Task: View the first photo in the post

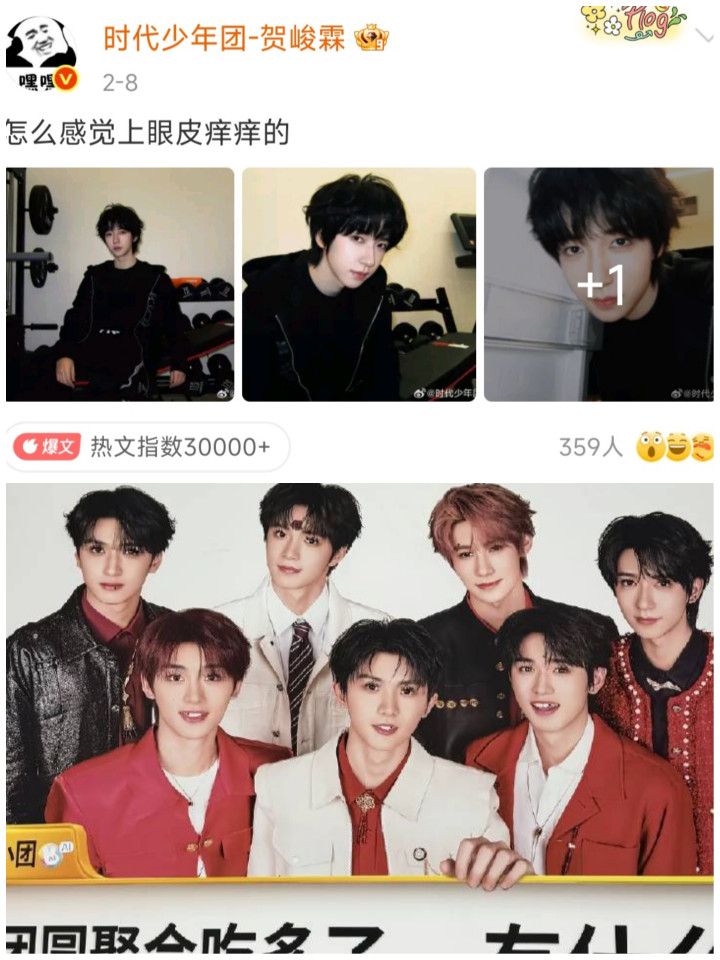Action: pyautogui.click(x=120, y=284)
